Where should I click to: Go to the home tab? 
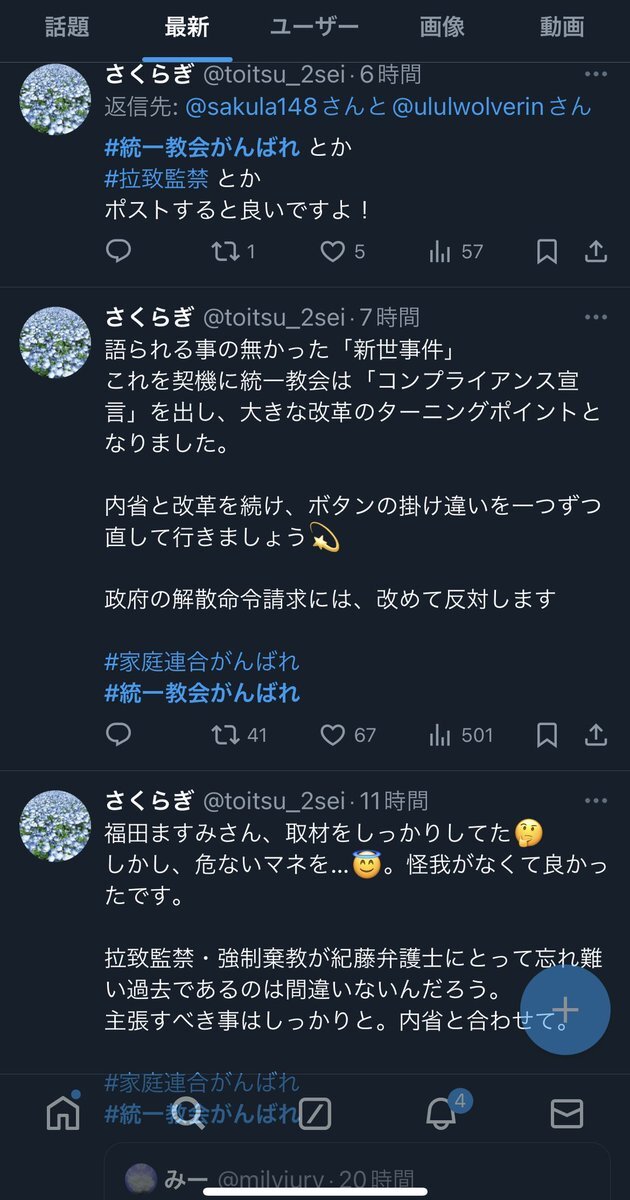(63, 1113)
